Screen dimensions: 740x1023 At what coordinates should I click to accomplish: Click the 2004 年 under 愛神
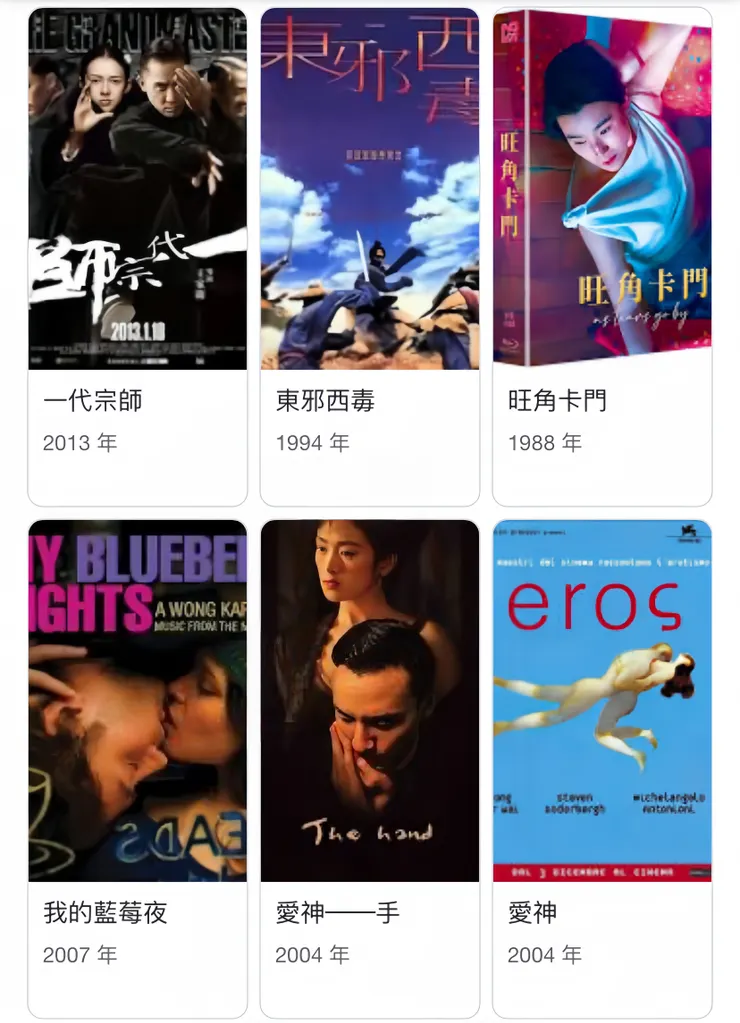(x=545, y=954)
